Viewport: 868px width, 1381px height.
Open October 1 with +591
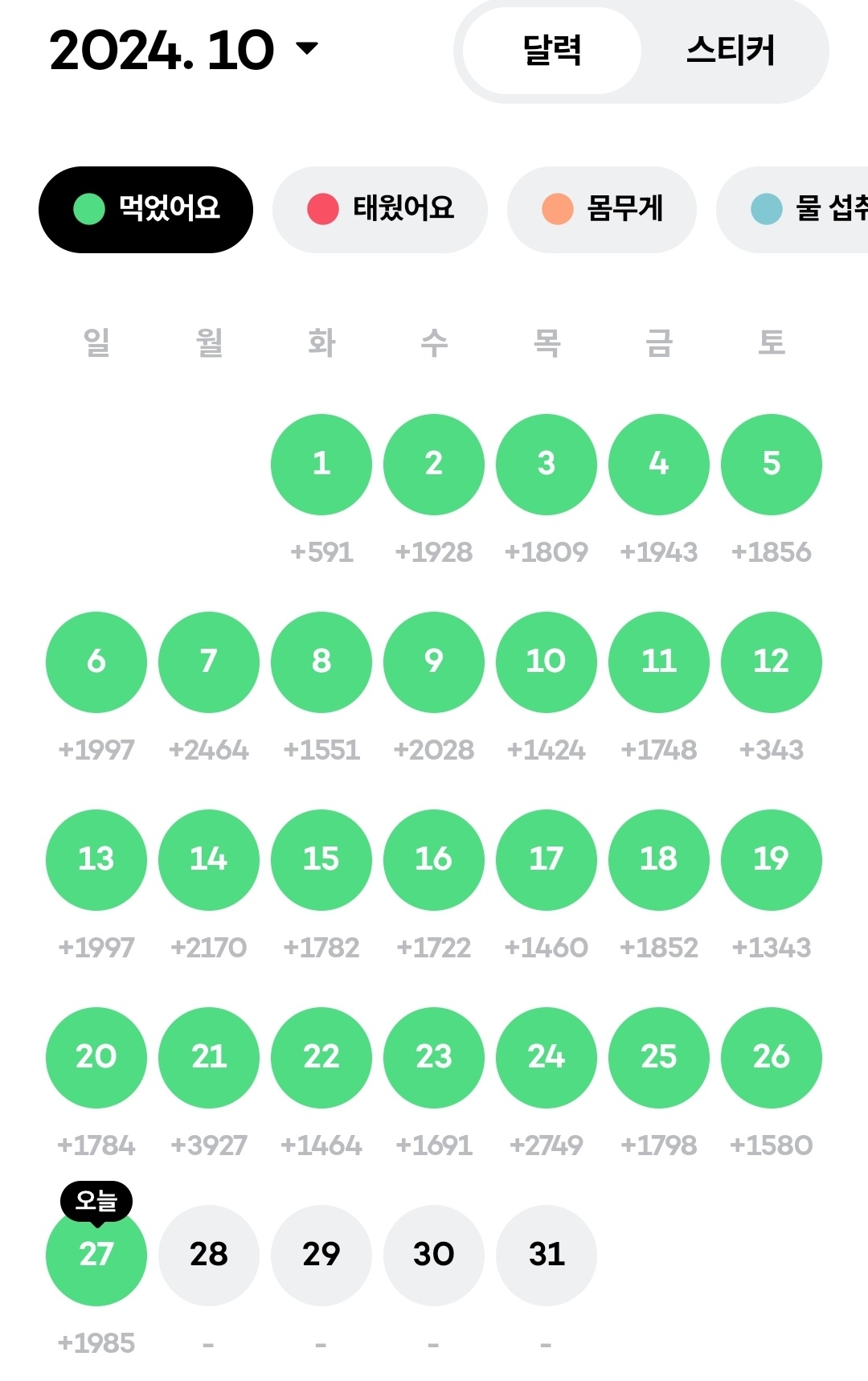(321, 464)
